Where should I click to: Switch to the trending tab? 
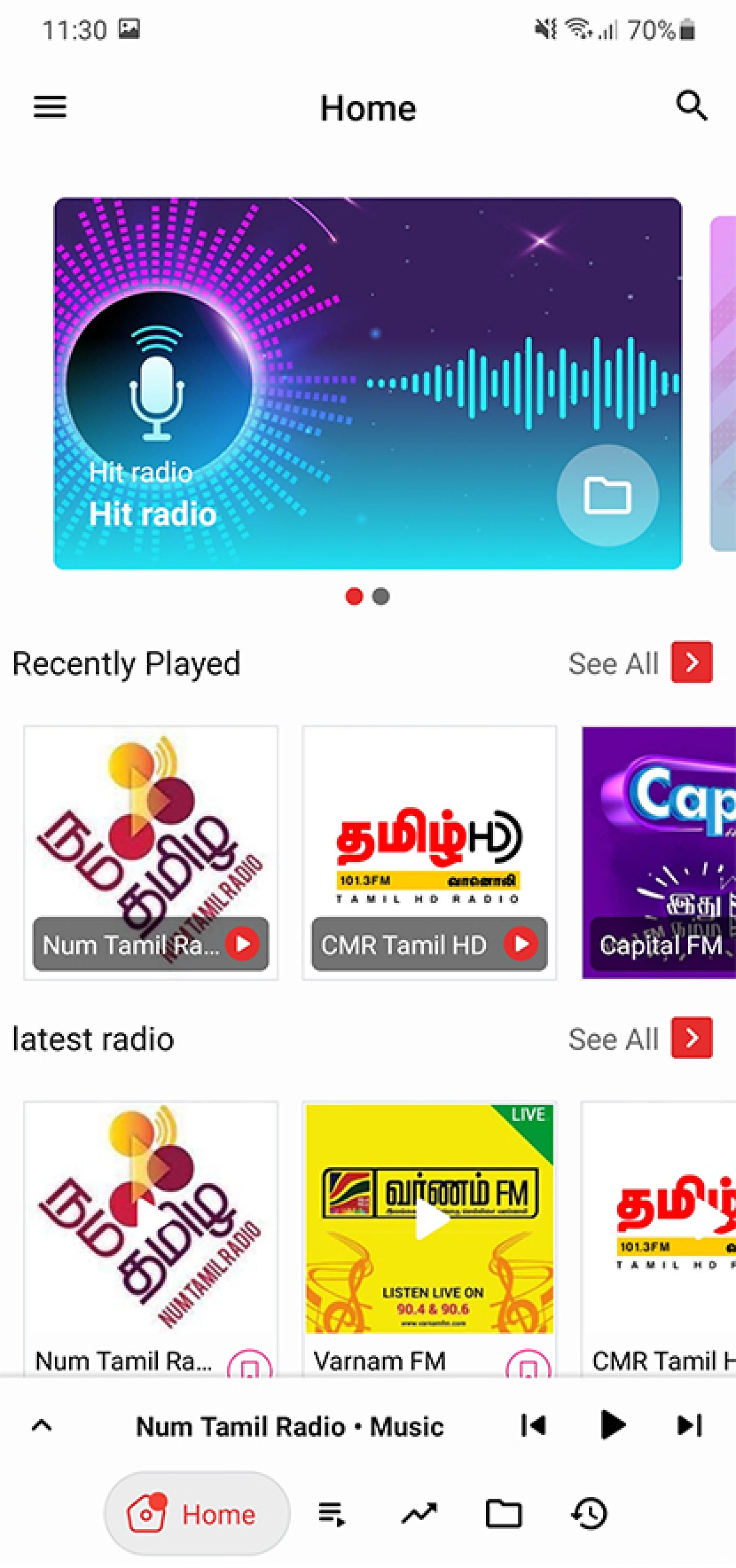[419, 1514]
